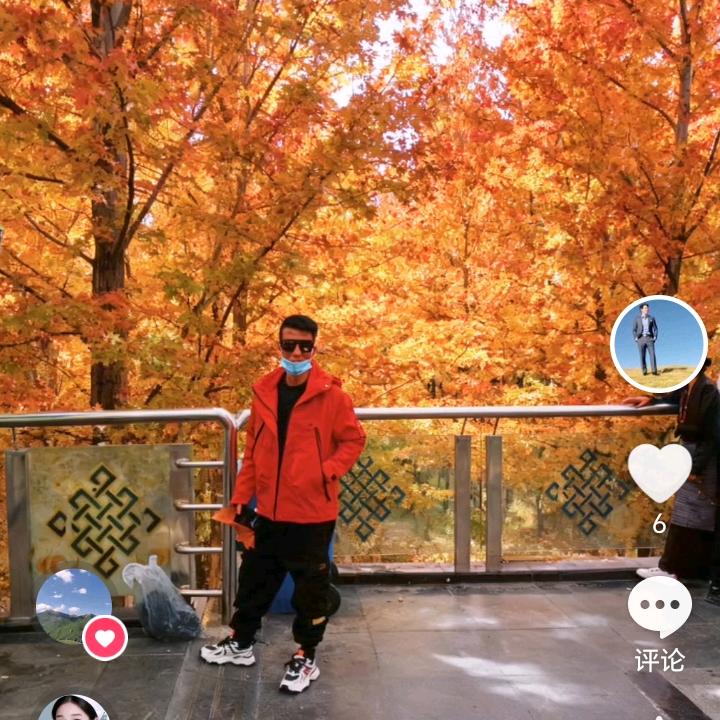Screen dimensions: 720x720
Task: Like this video with the heart
Action: click(659, 472)
